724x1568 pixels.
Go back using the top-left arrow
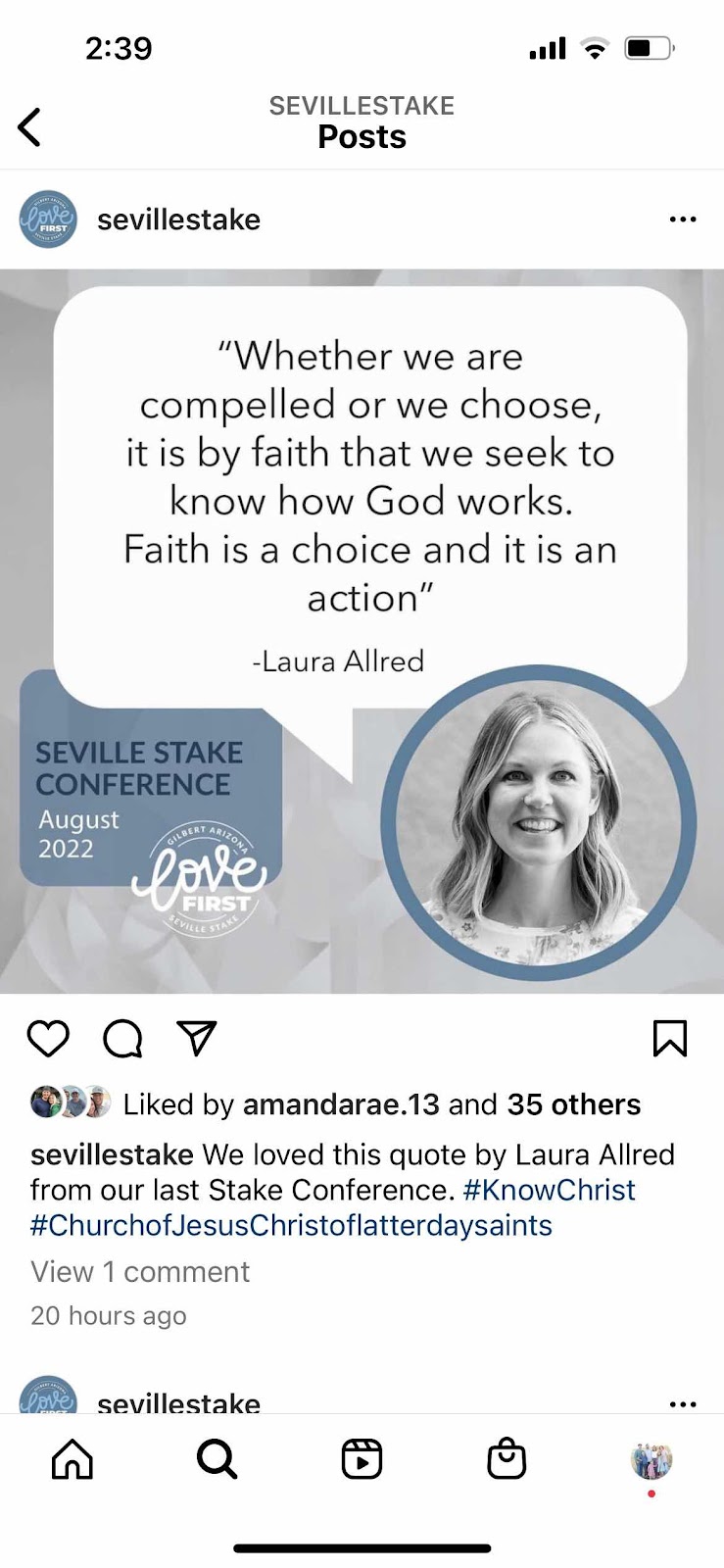click(30, 127)
